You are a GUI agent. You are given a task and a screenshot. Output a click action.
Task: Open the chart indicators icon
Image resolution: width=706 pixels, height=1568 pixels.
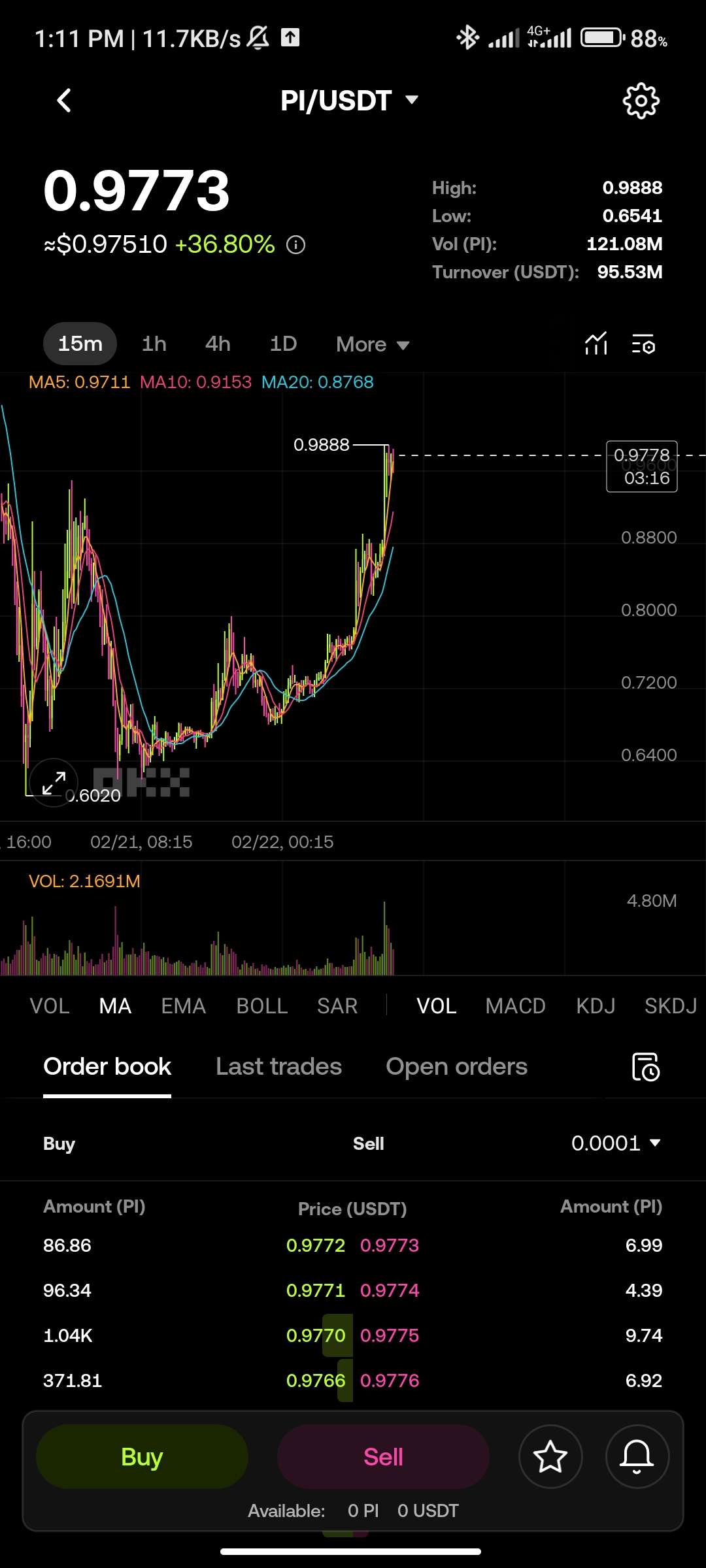(596, 344)
